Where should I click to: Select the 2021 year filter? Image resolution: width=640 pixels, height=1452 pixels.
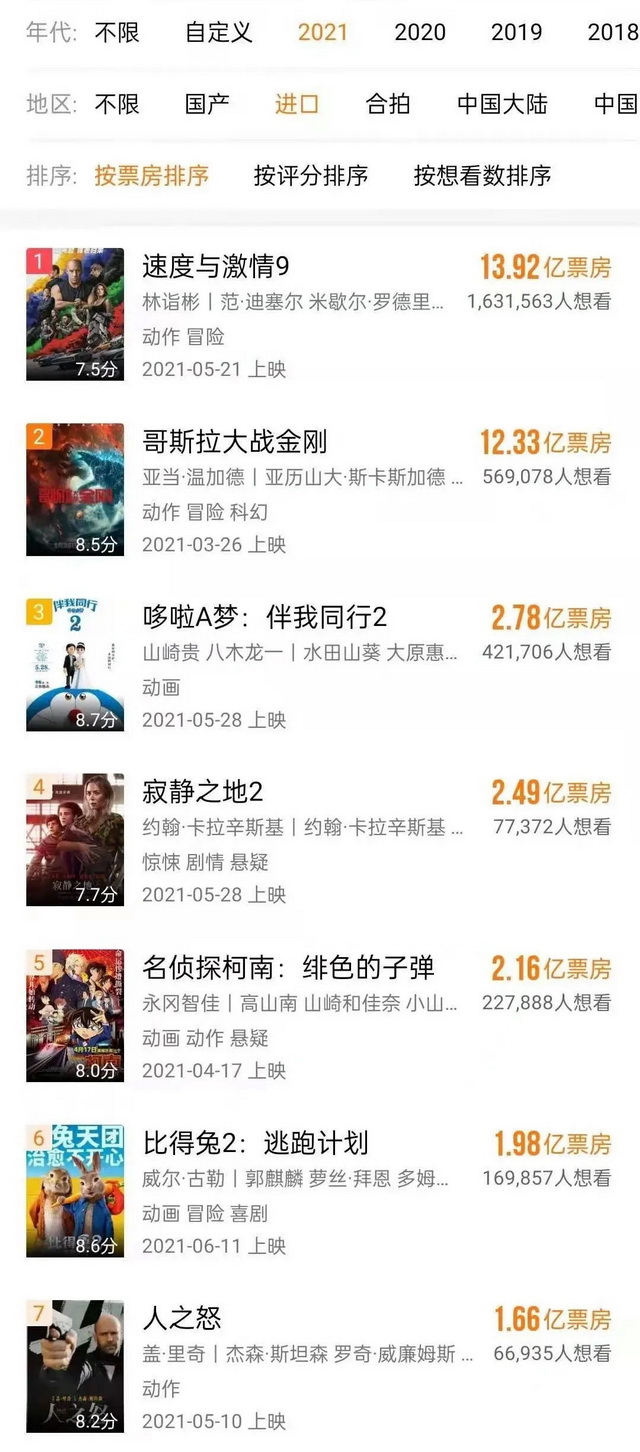tap(323, 32)
